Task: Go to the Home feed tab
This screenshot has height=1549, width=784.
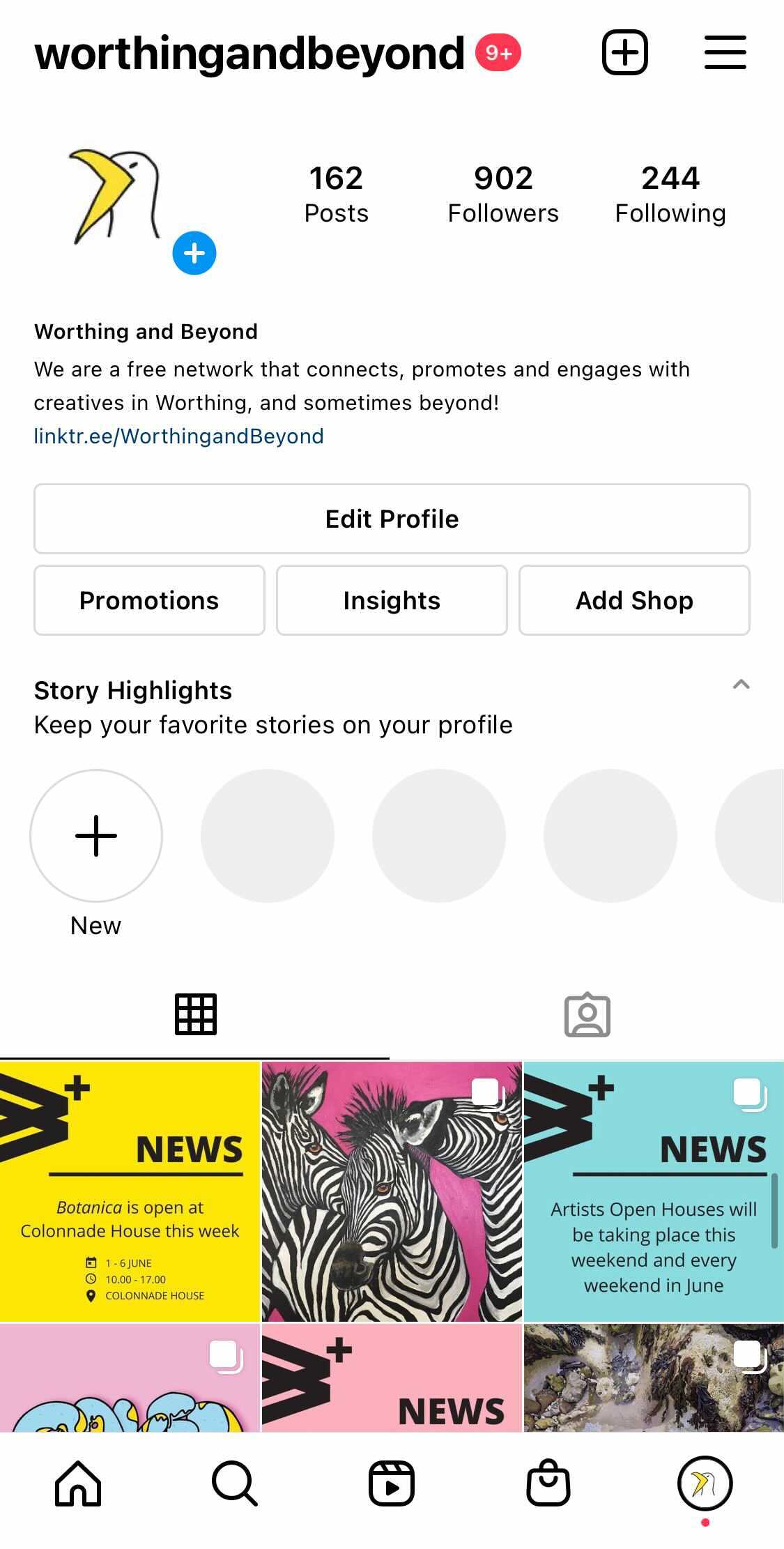Action: coord(78,1483)
